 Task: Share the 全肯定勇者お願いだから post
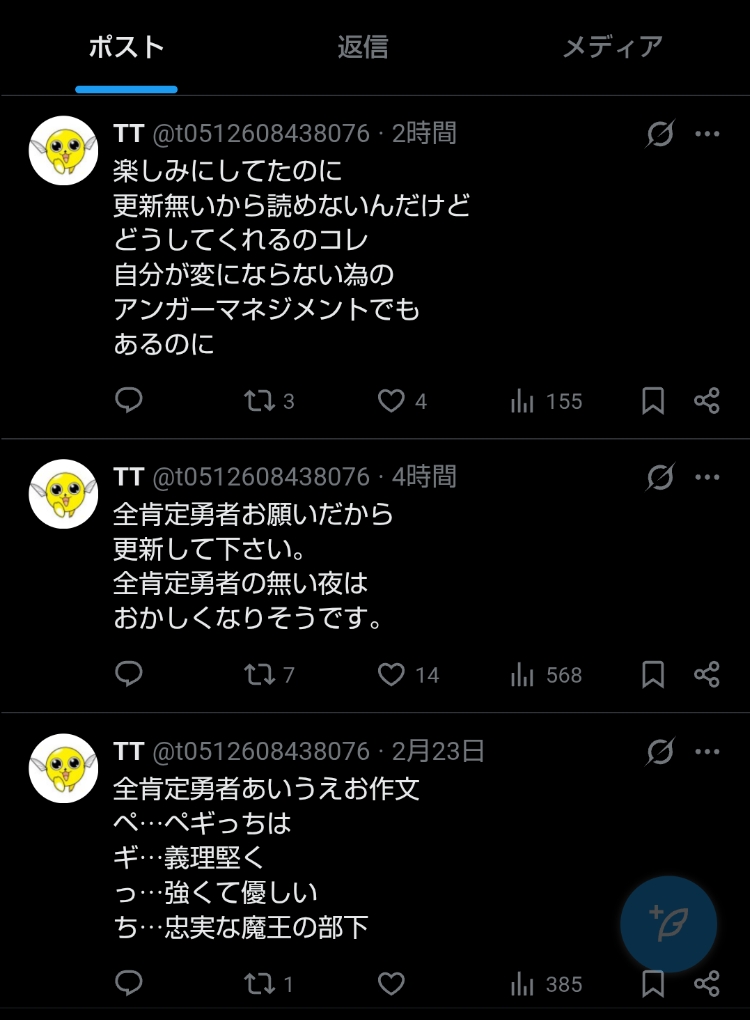pos(707,675)
